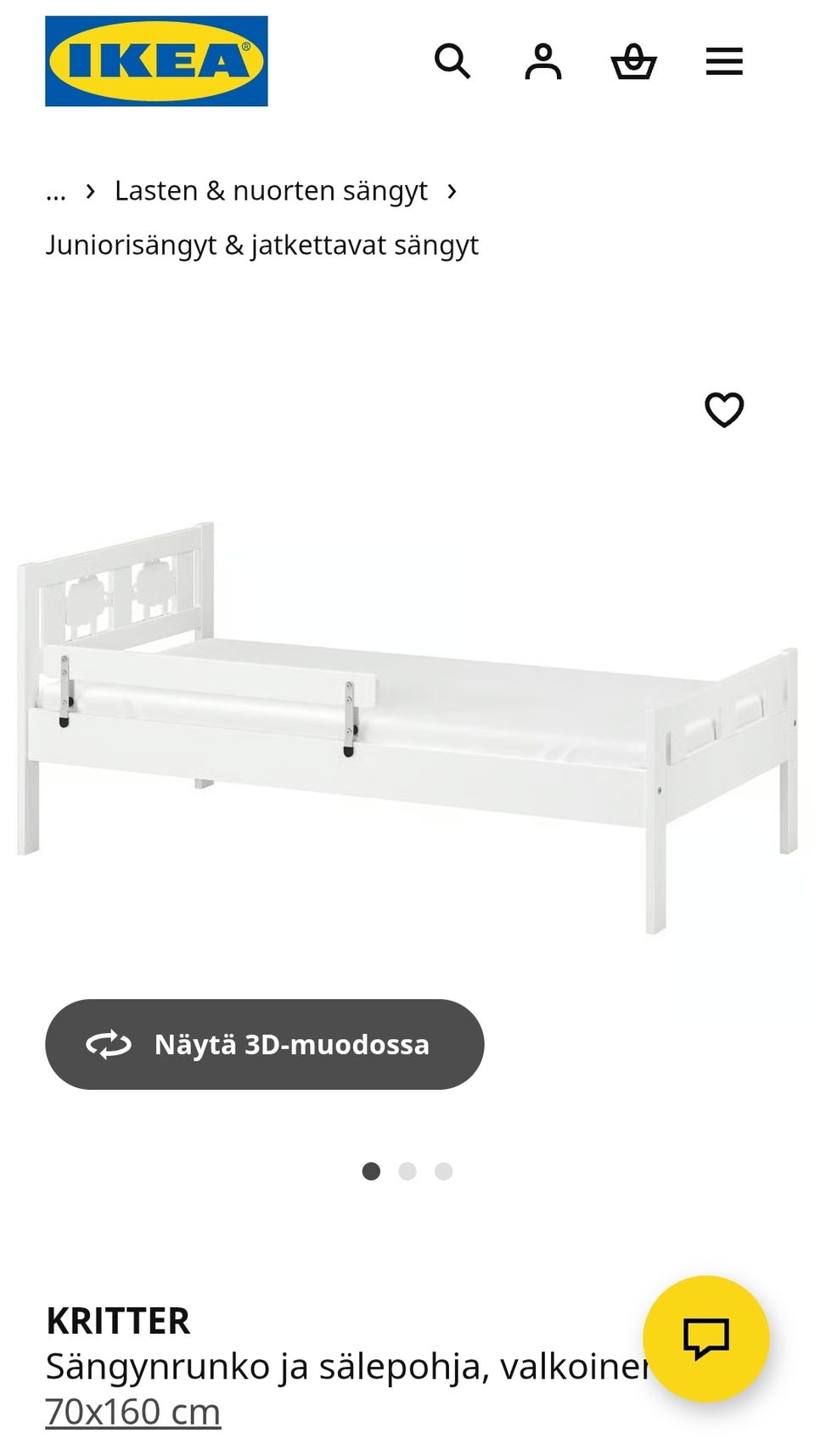Open Juniorisängyt & jatkettavat sängyt category
This screenshot has height=1456, width=815.
click(x=261, y=245)
